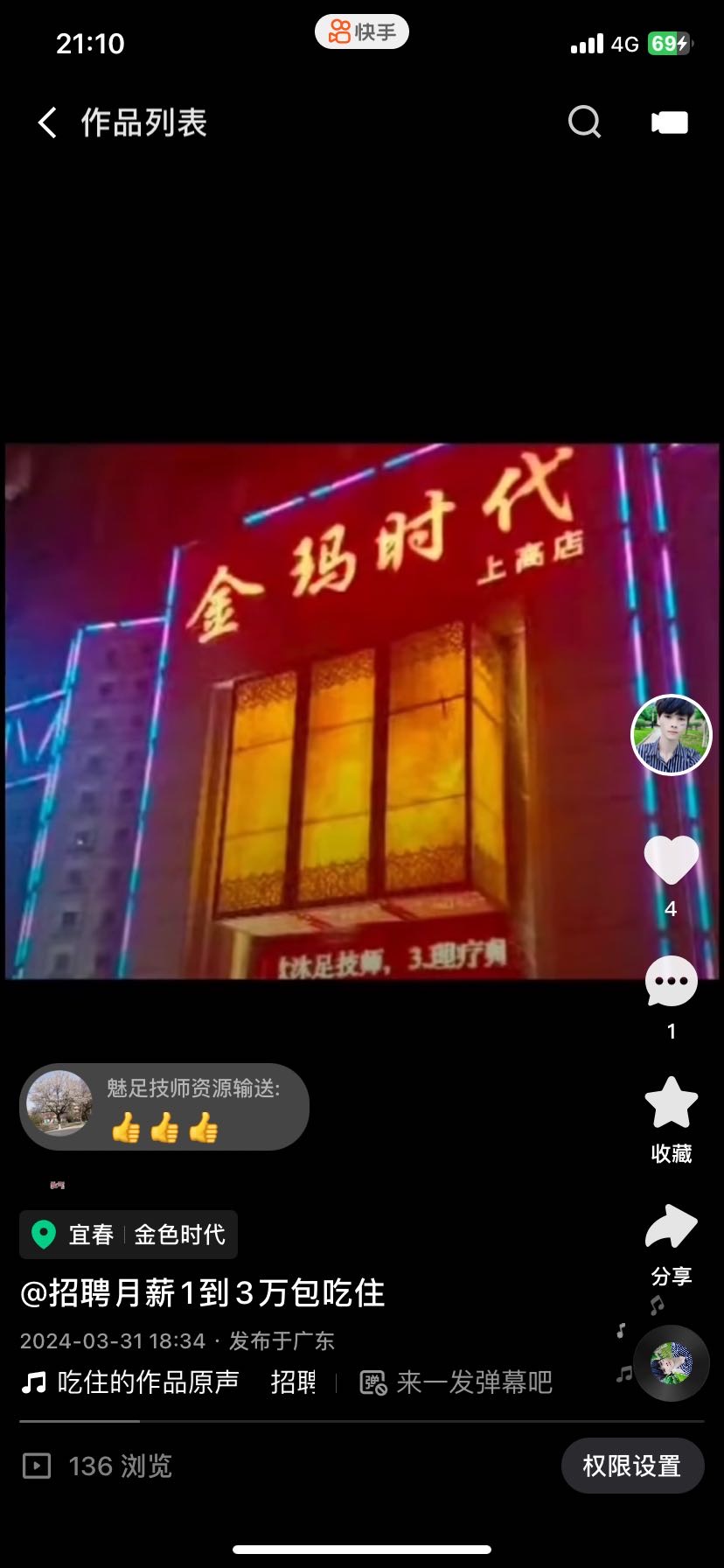Open 吃住的作品原声 music

131,1382
